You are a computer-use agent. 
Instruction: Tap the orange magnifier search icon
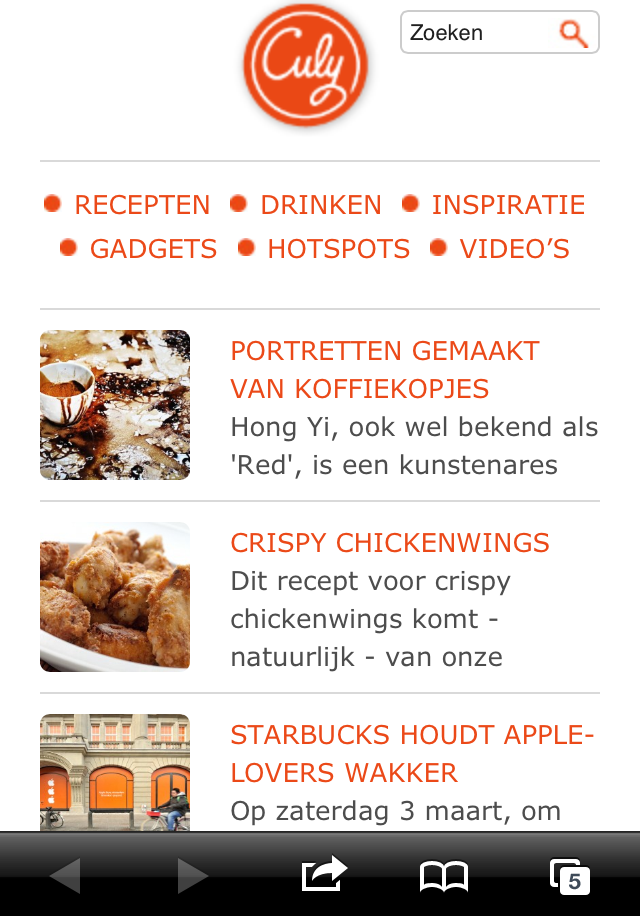(573, 33)
